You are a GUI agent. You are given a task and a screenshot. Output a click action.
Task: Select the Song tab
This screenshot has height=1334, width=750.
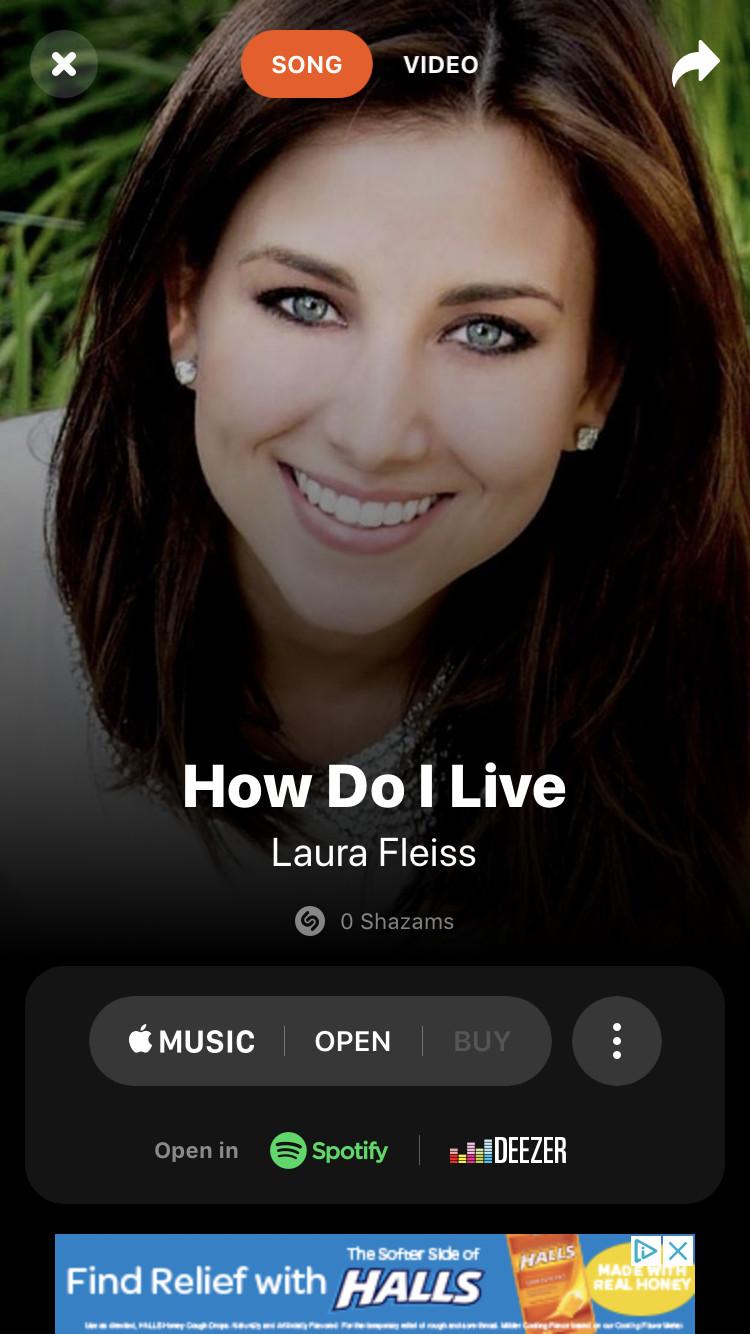(x=306, y=64)
